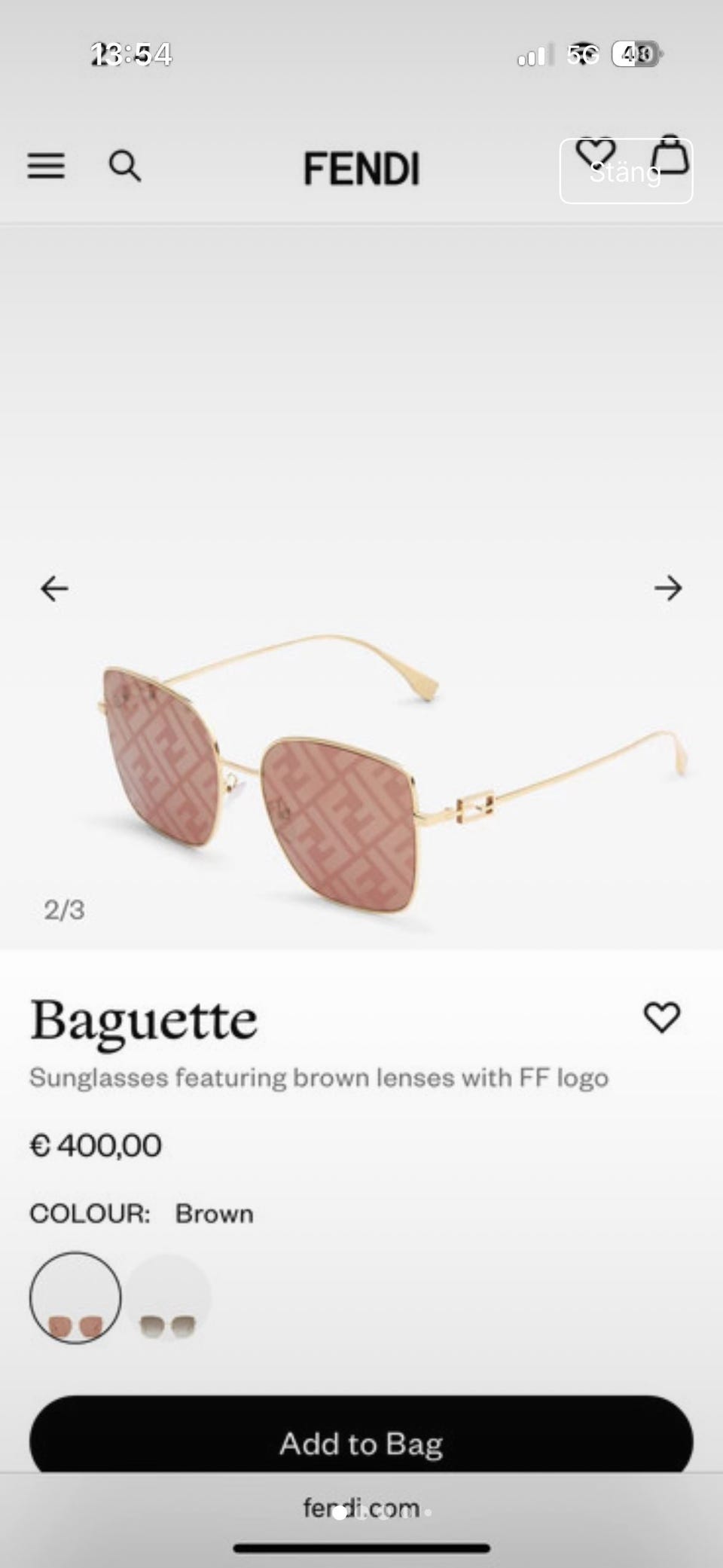This screenshot has height=1568, width=723.
Task: Show the next product image
Action: (668, 588)
